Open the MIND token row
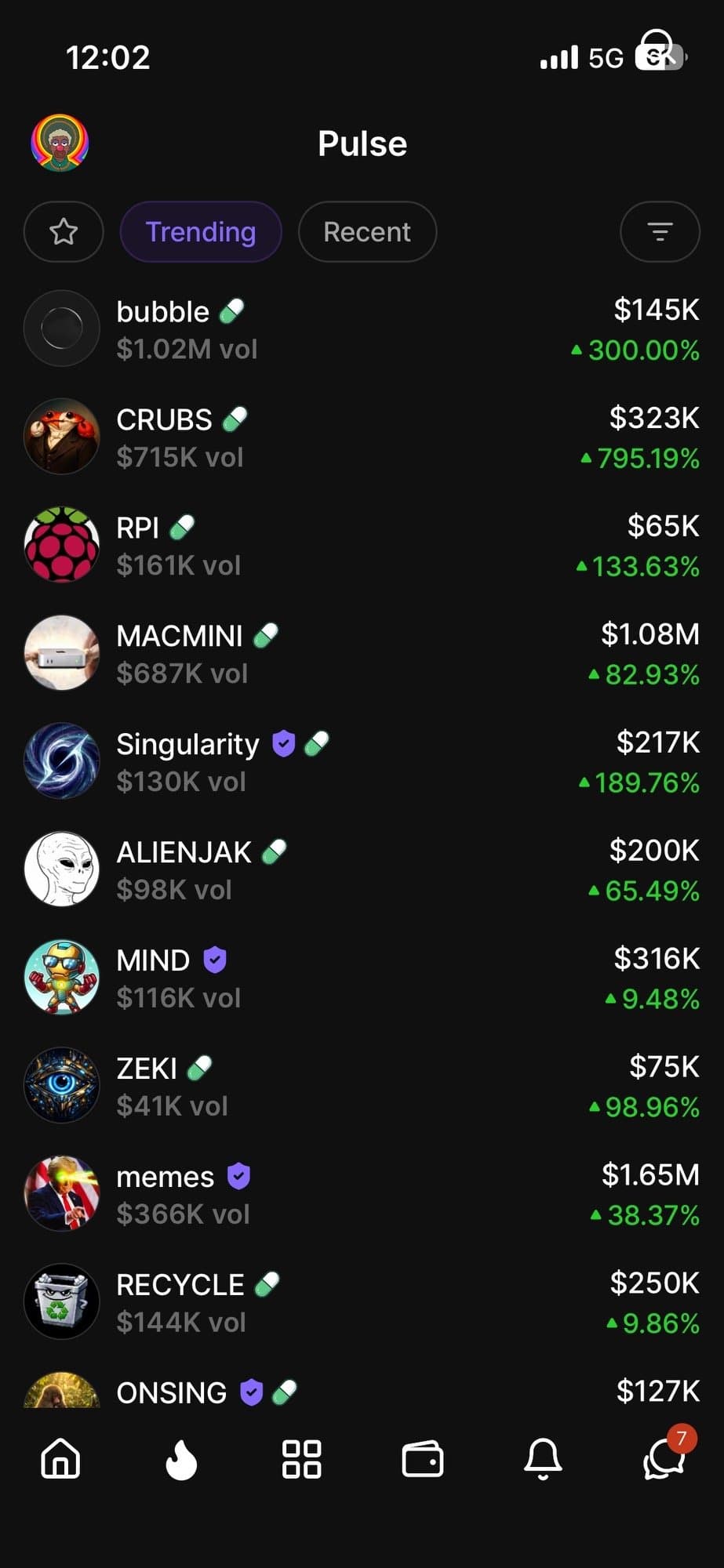Screen dimensions: 724x1568 (x=361, y=978)
